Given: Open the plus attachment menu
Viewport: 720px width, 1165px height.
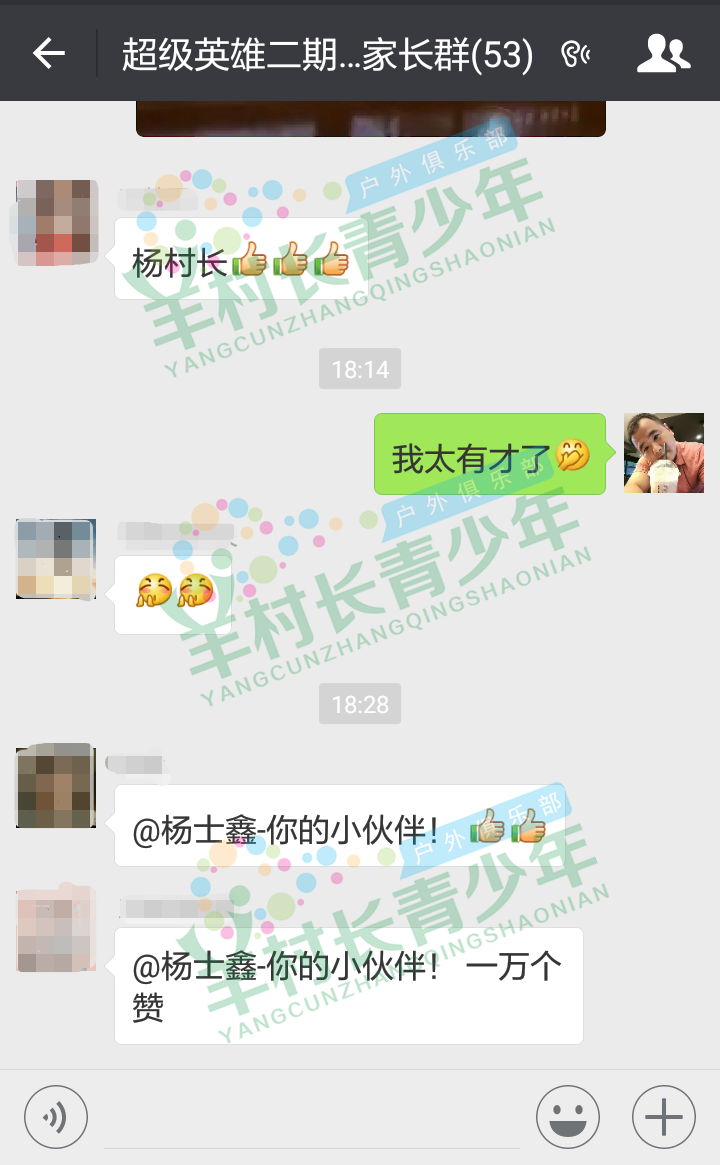Looking at the screenshot, I should (664, 1117).
